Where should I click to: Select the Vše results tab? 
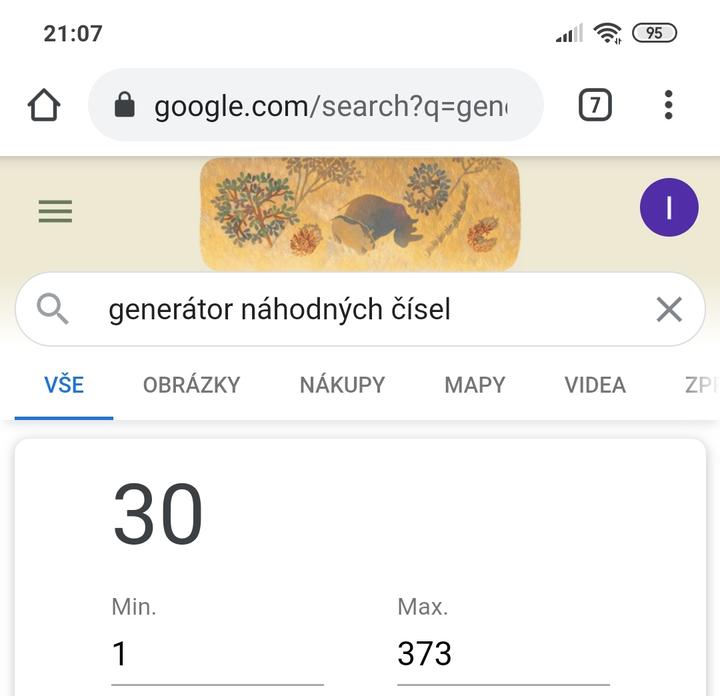click(x=64, y=385)
